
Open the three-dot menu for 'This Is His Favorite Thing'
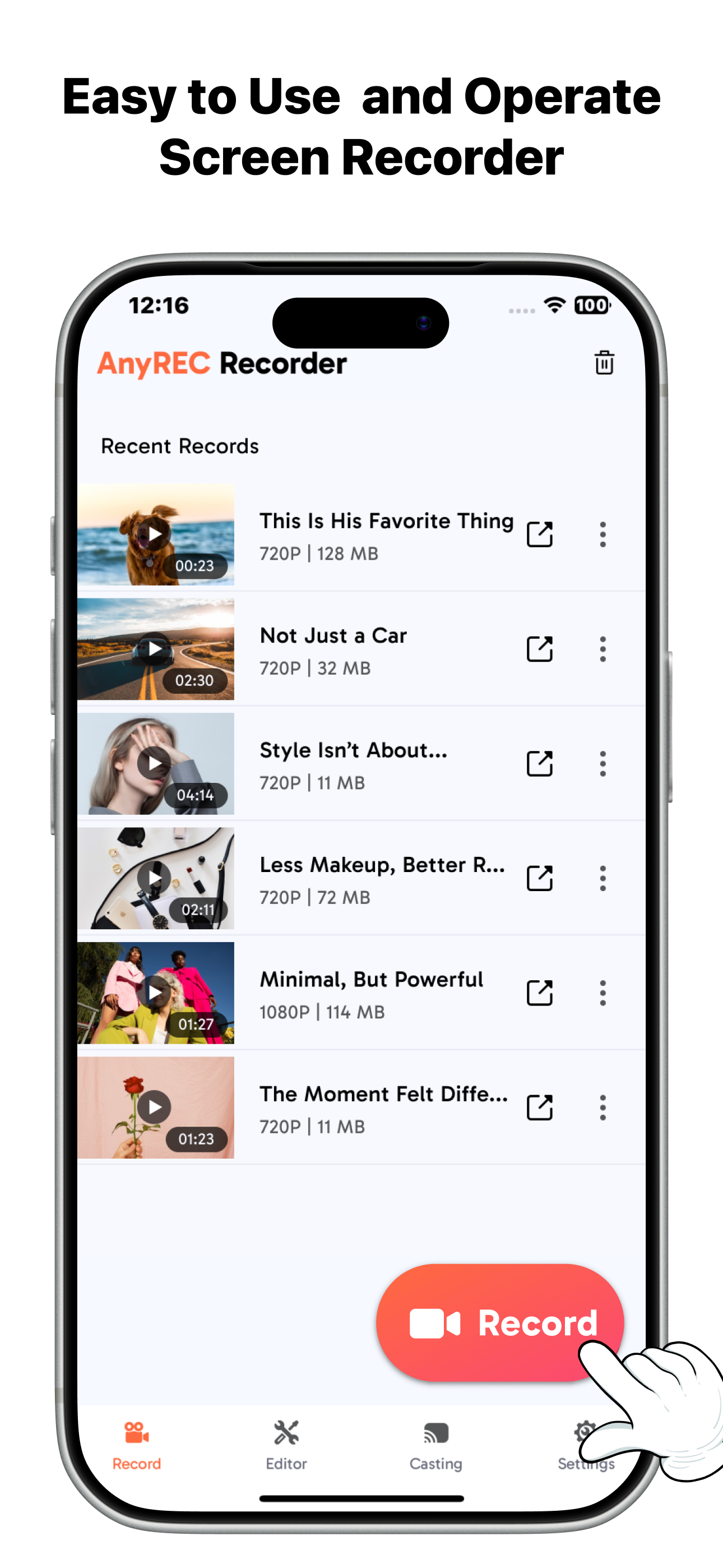coord(602,534)
